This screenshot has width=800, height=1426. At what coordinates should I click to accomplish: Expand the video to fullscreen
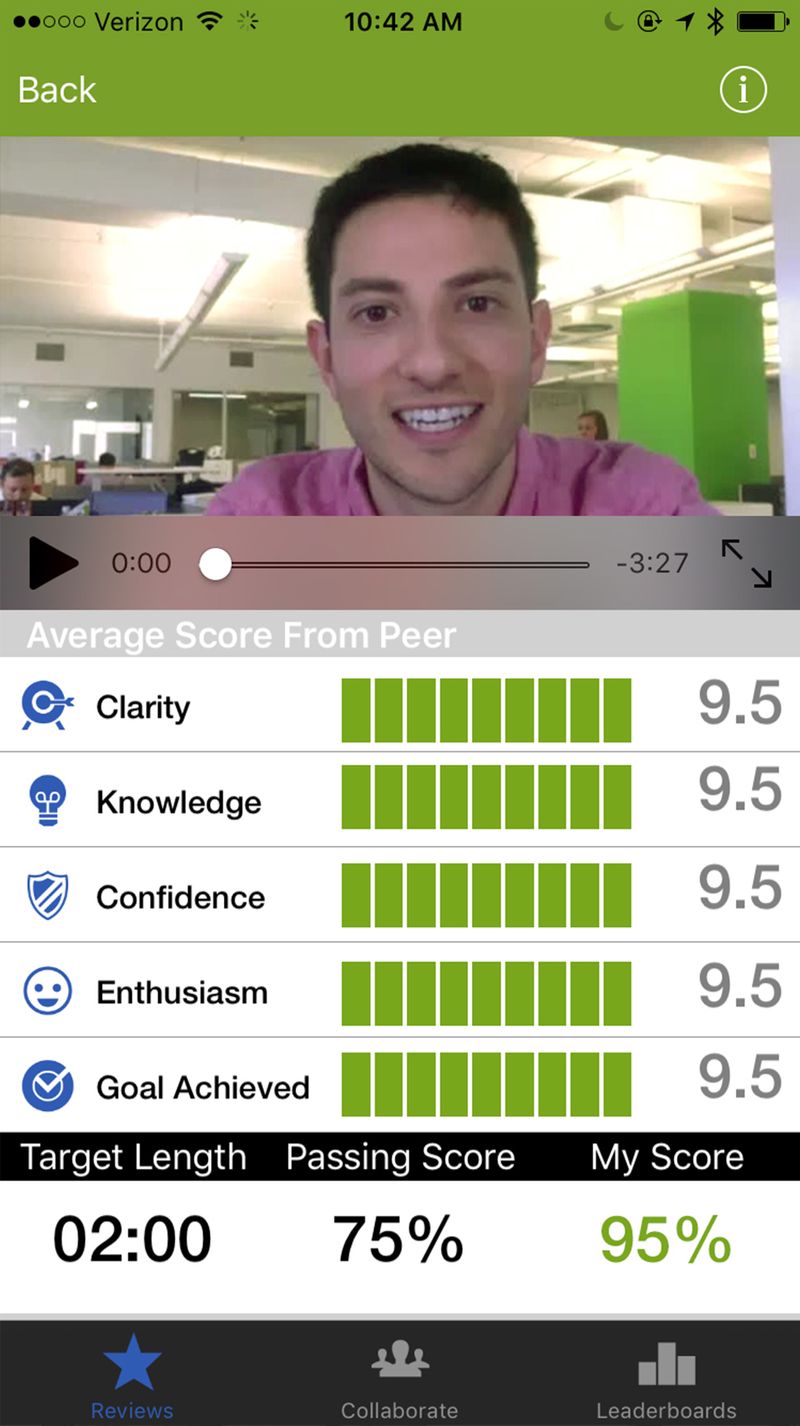pyautogui.click(x=747, y=563)
